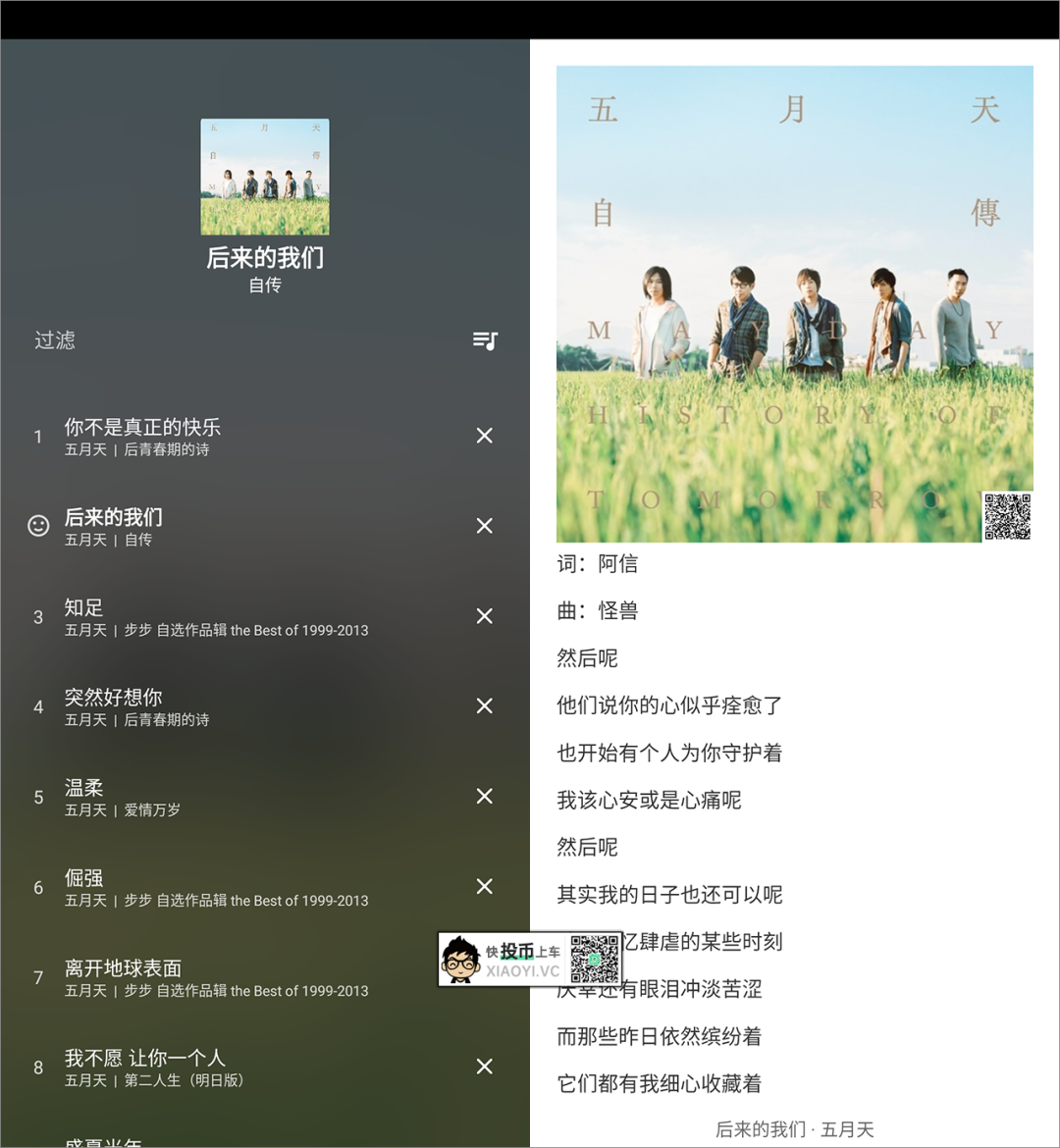Click 后来的我们 · 五月天 at the bottom
Image resolution: width=1060 pixels, height=1148 pixels.
point(793,1128)
